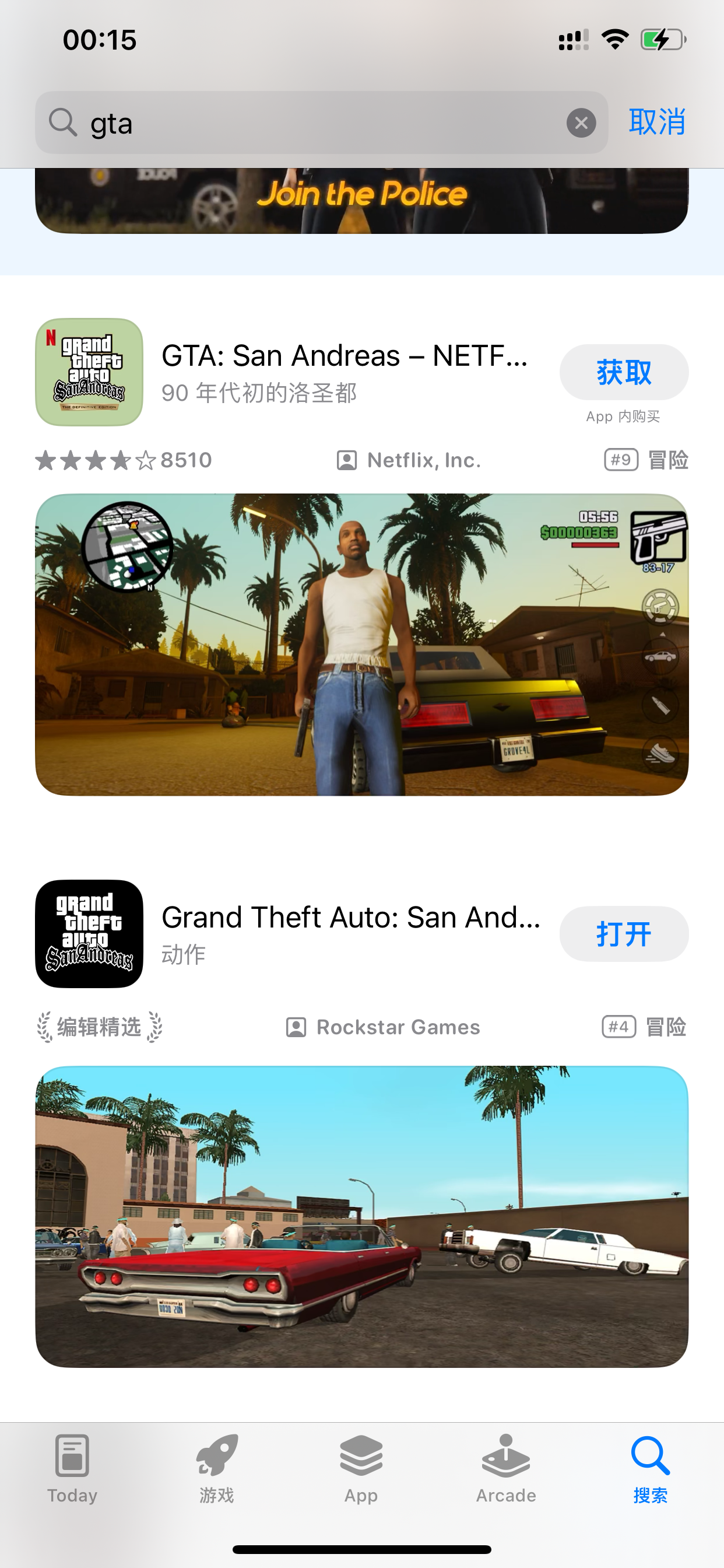Image resolution: width=724 pixels, height=1568 pixels.
Task: Go to the App tab
Action: [361, 1468]
